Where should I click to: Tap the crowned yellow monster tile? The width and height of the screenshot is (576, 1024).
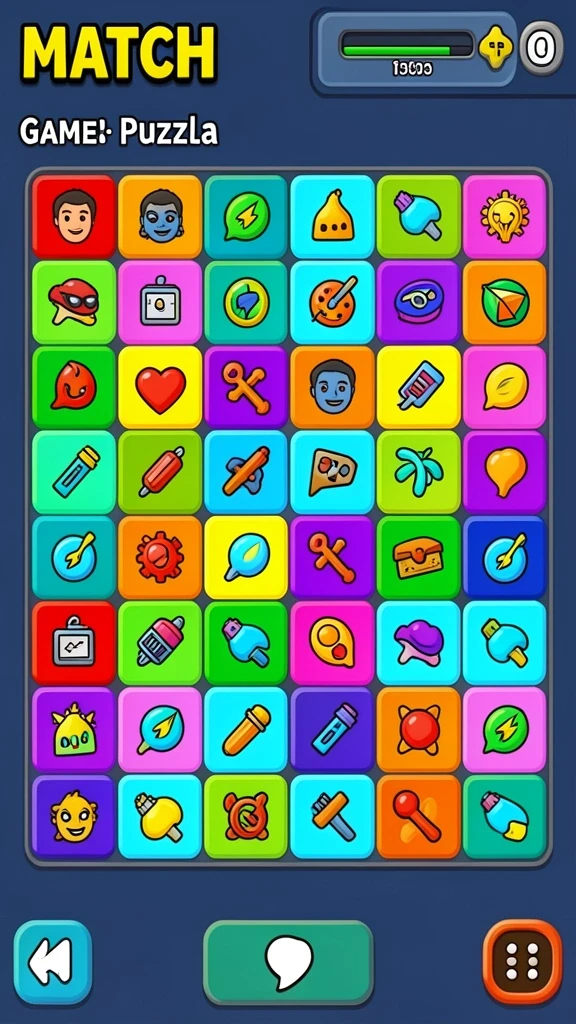pos(74,729)
